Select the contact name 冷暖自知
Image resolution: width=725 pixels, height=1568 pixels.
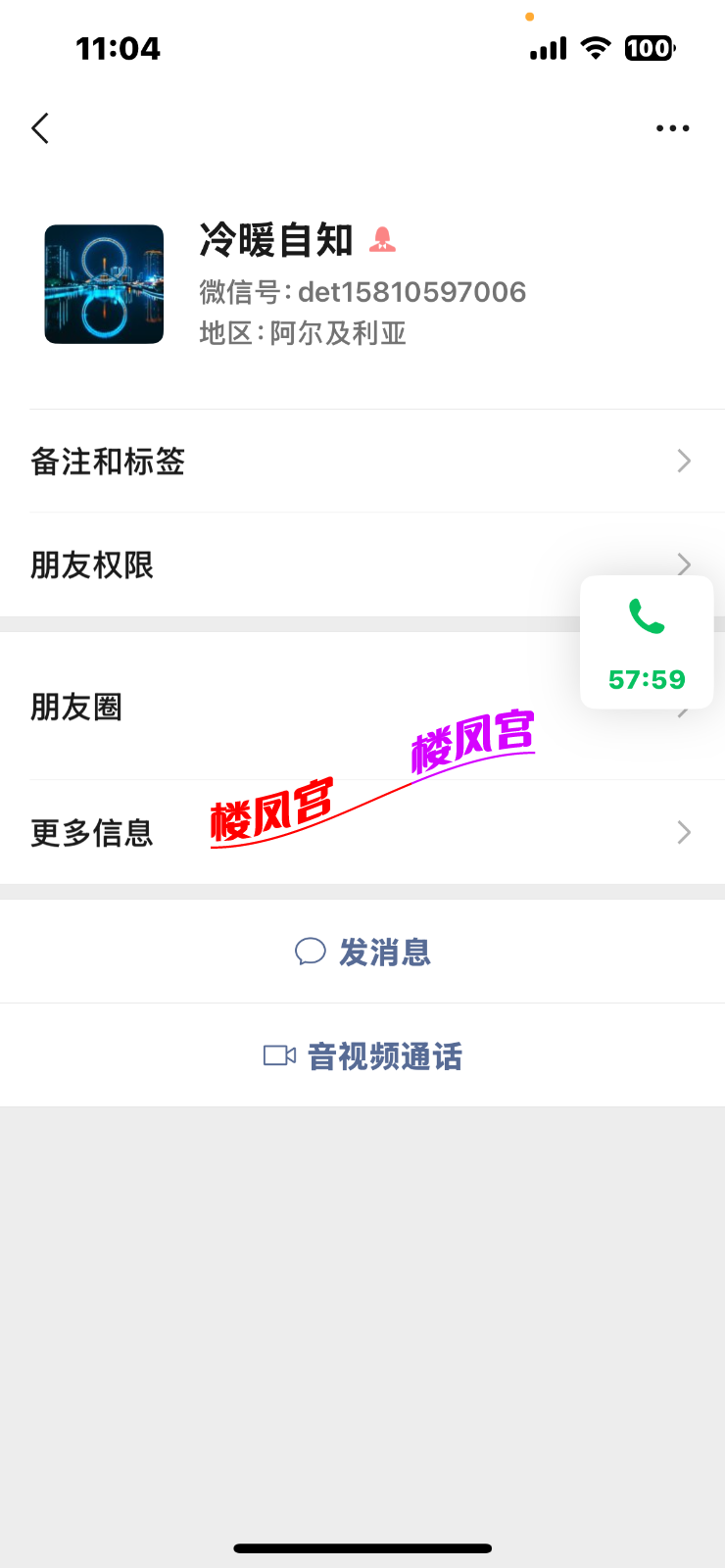275,240
